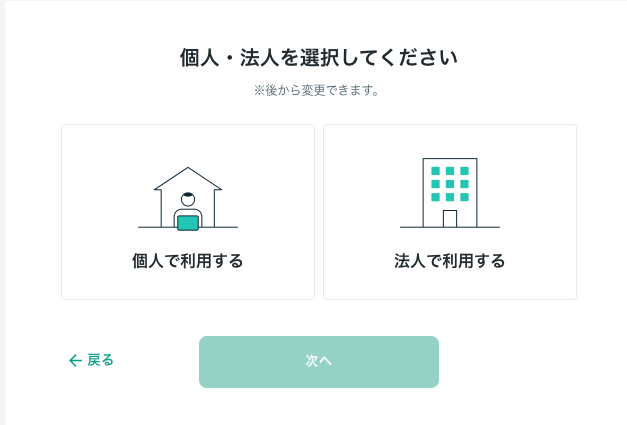This screenshot has width=627, height=425.
Task: Choose the 法人で利用する option
Action: 450,212
